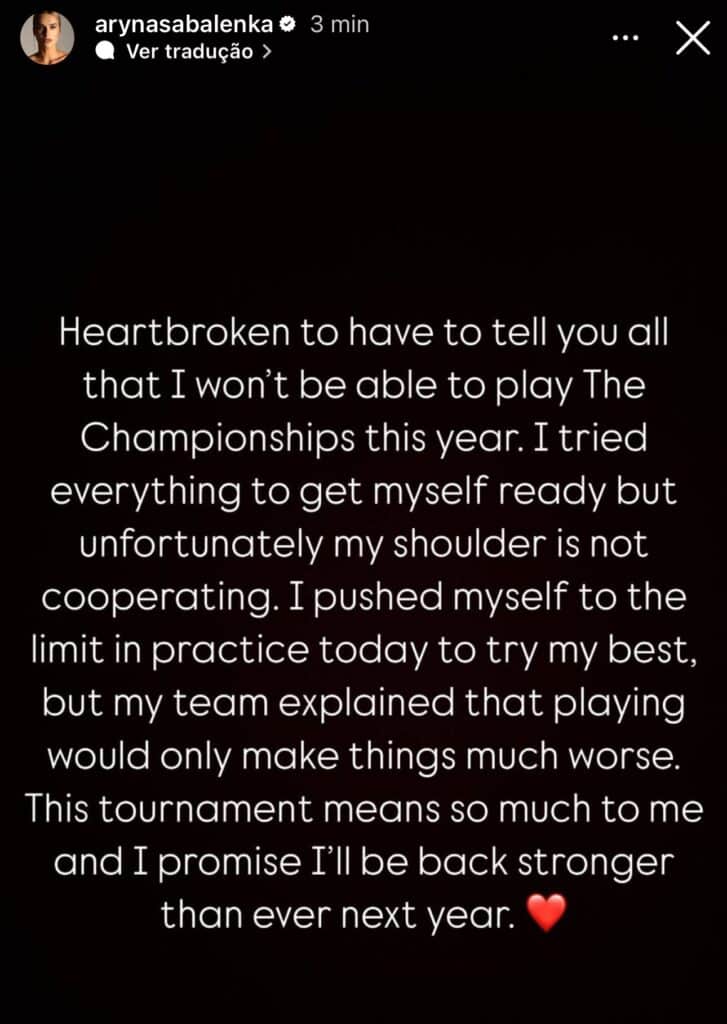Open the three-dot story options menu
The height and width of the screenshot is (1024, 727).
pos(624,38)
